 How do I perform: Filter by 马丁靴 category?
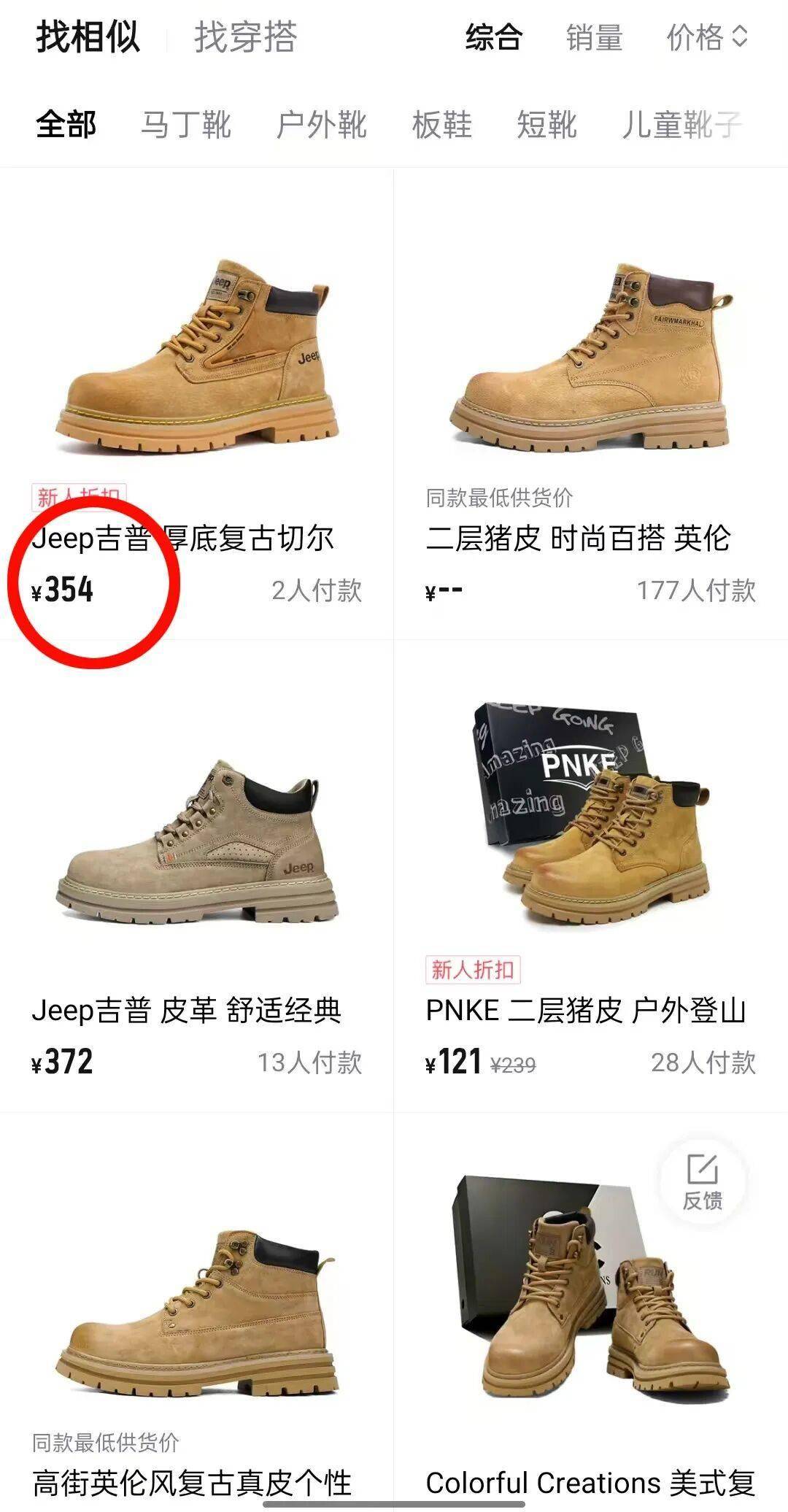tap(185, 125)
